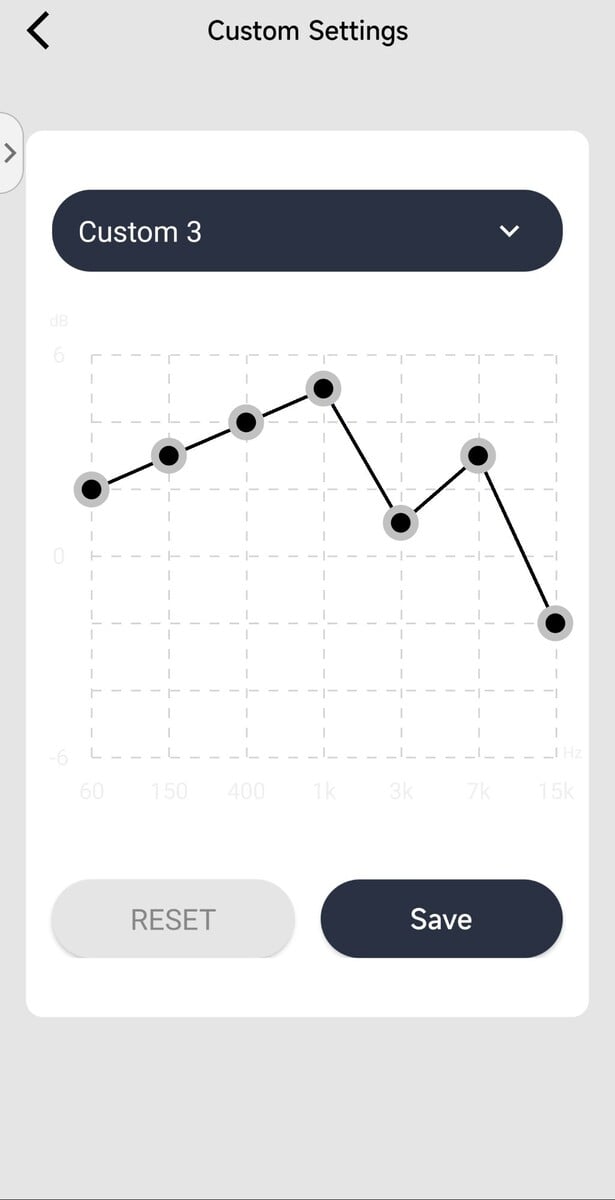The image size is (615, 1200).
Task: Select the 400 Hz band point
Action: (x=246, y=422)
